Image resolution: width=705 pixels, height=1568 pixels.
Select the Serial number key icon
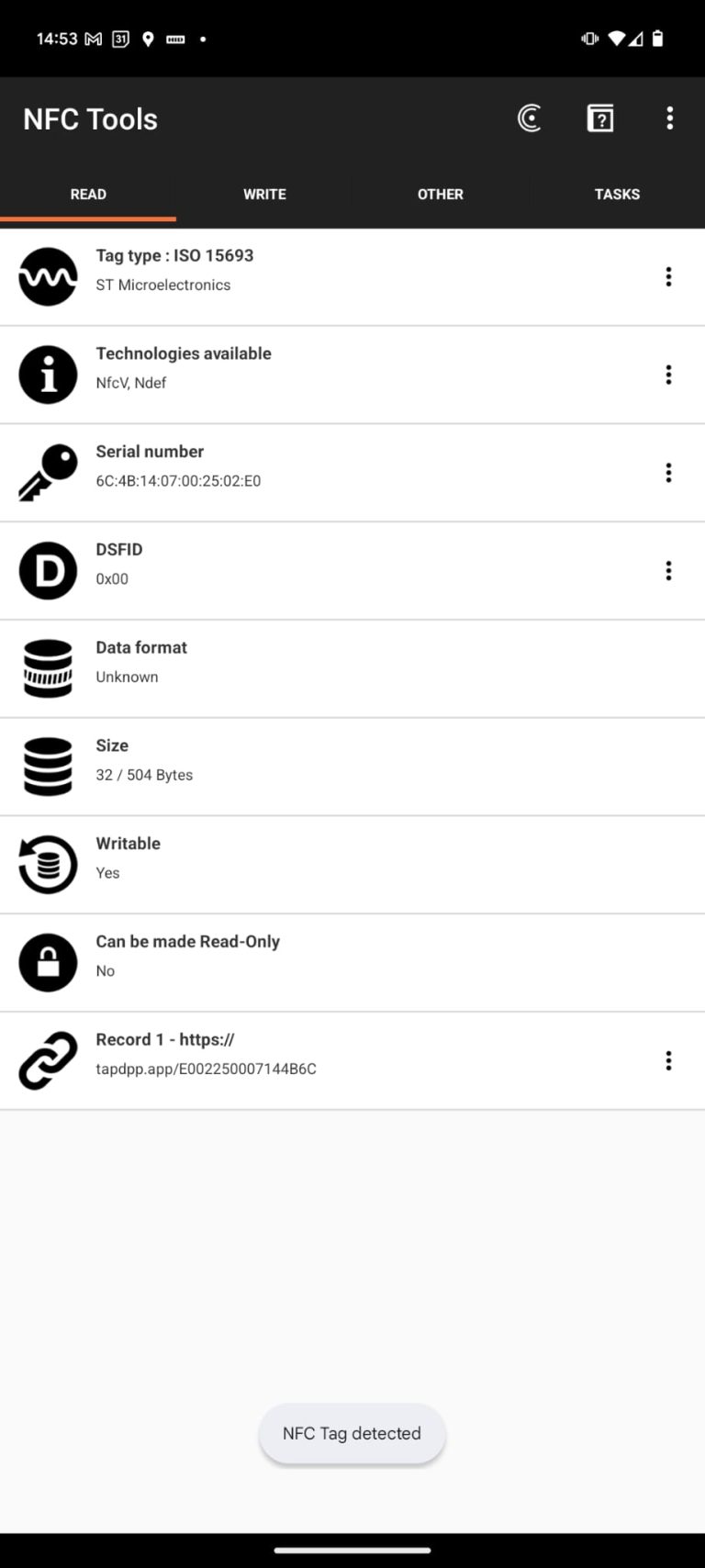pyautogui.click(x=48, y=472)
